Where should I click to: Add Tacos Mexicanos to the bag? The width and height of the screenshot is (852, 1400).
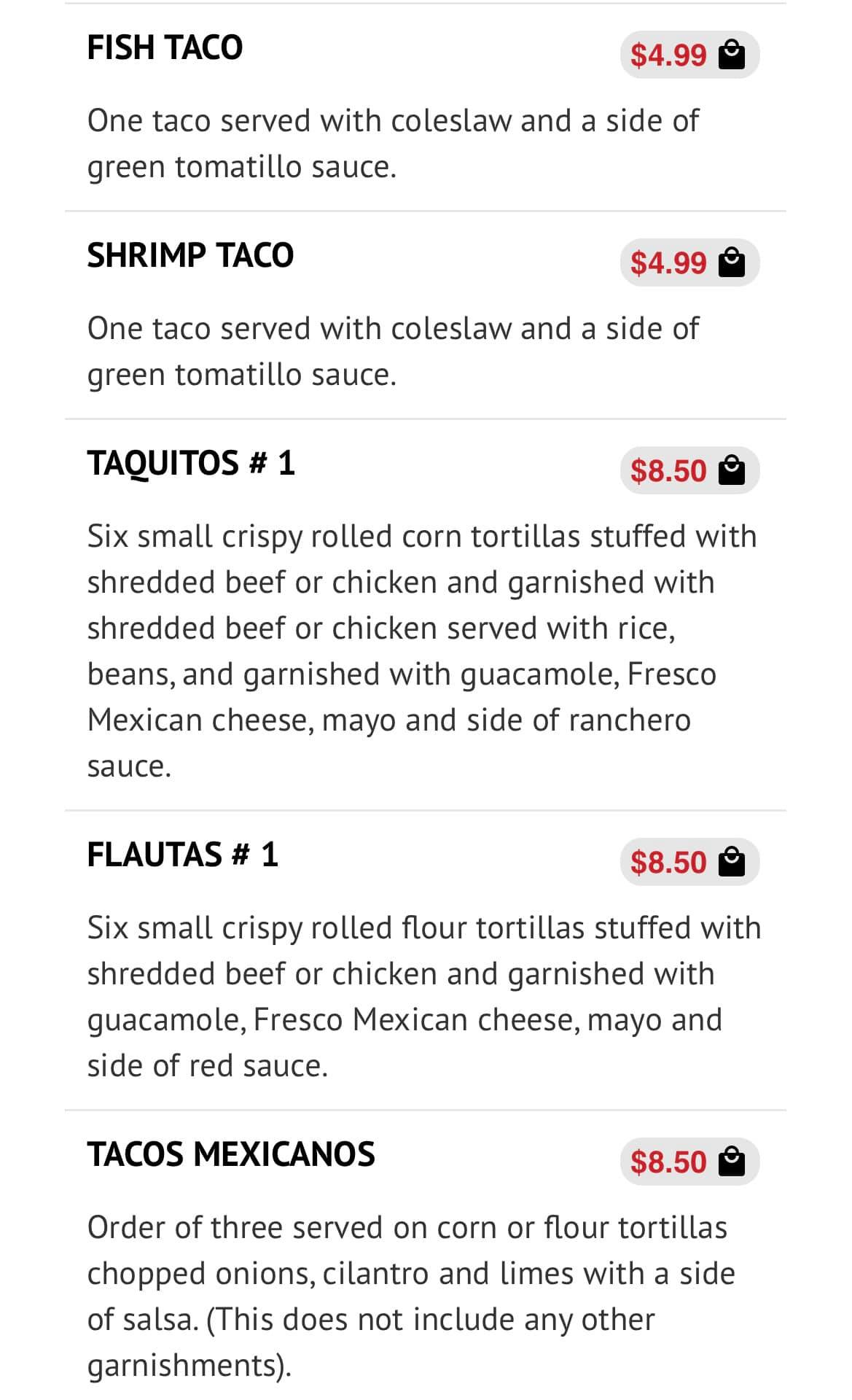point(689,1162)
